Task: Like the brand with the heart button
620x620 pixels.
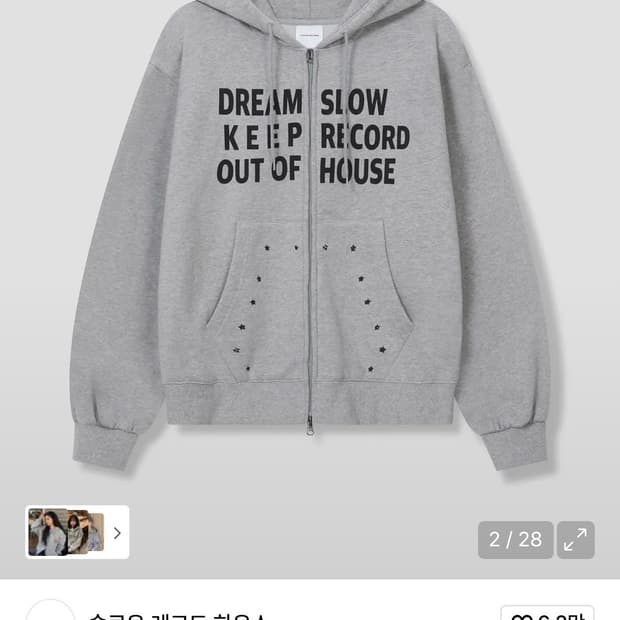Action: (x=547, y=612)
